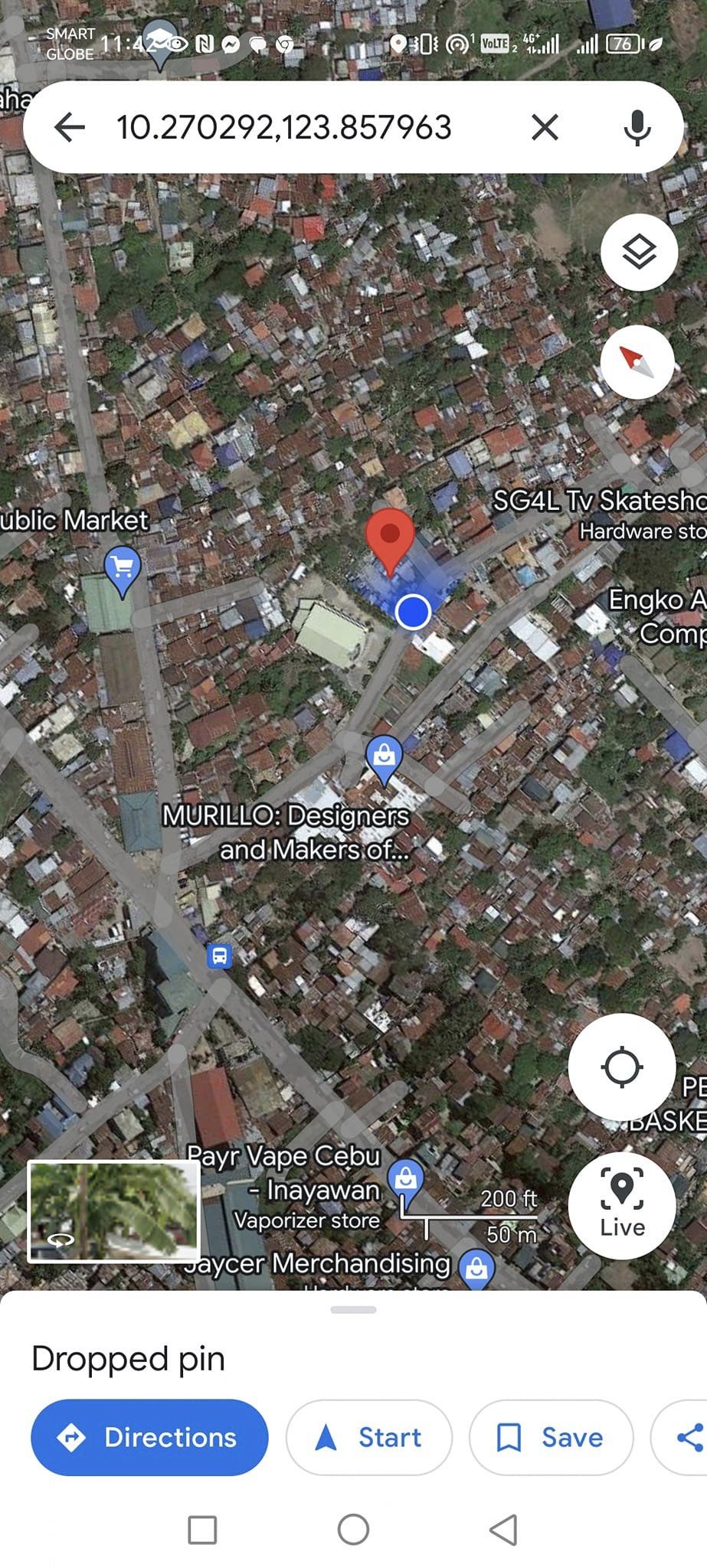The width and height of the screenshot is (707, 1568).
Task: Start voice search with the microphone
Action: coord(637,127)
